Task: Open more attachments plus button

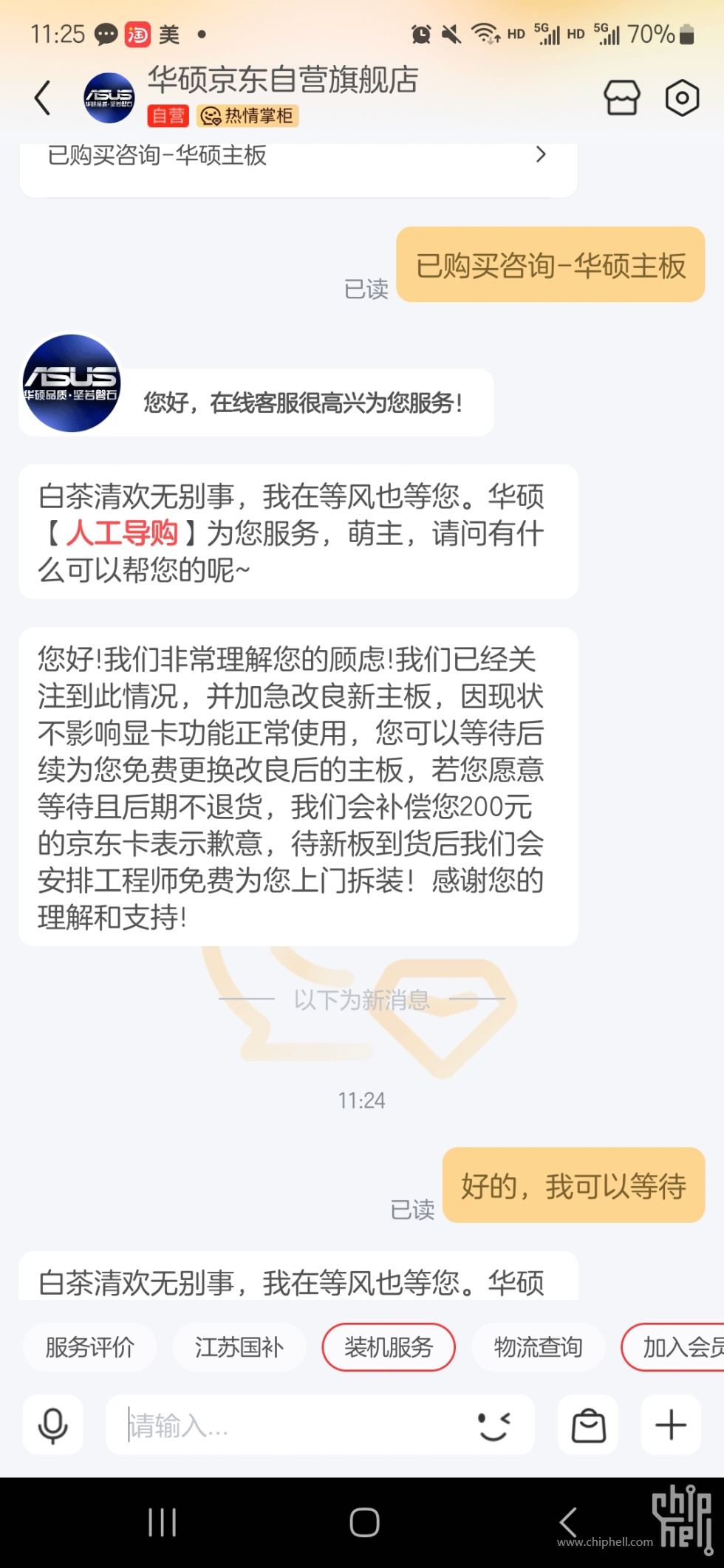Action: coord(671,1425)
